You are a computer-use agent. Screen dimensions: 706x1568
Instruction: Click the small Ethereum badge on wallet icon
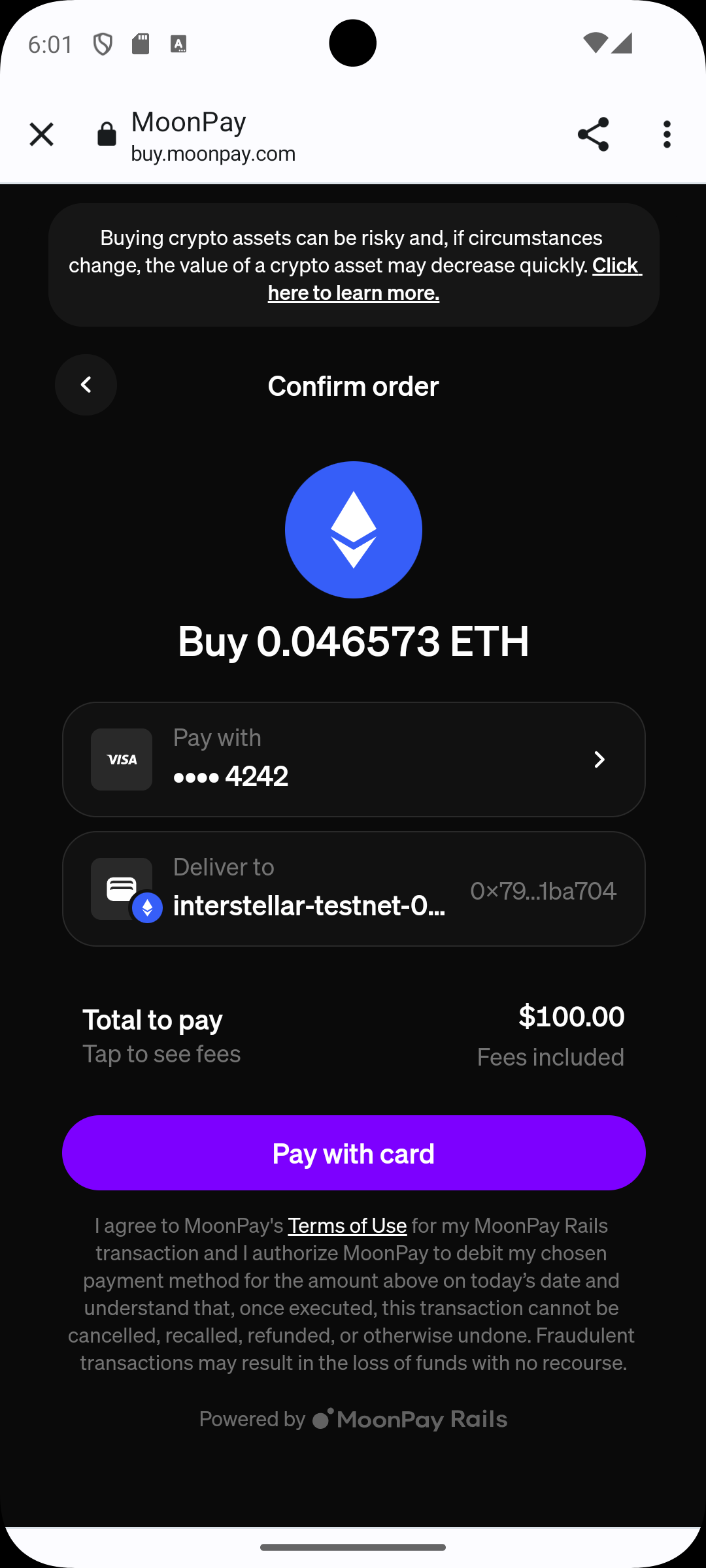(x=147, y=907)
